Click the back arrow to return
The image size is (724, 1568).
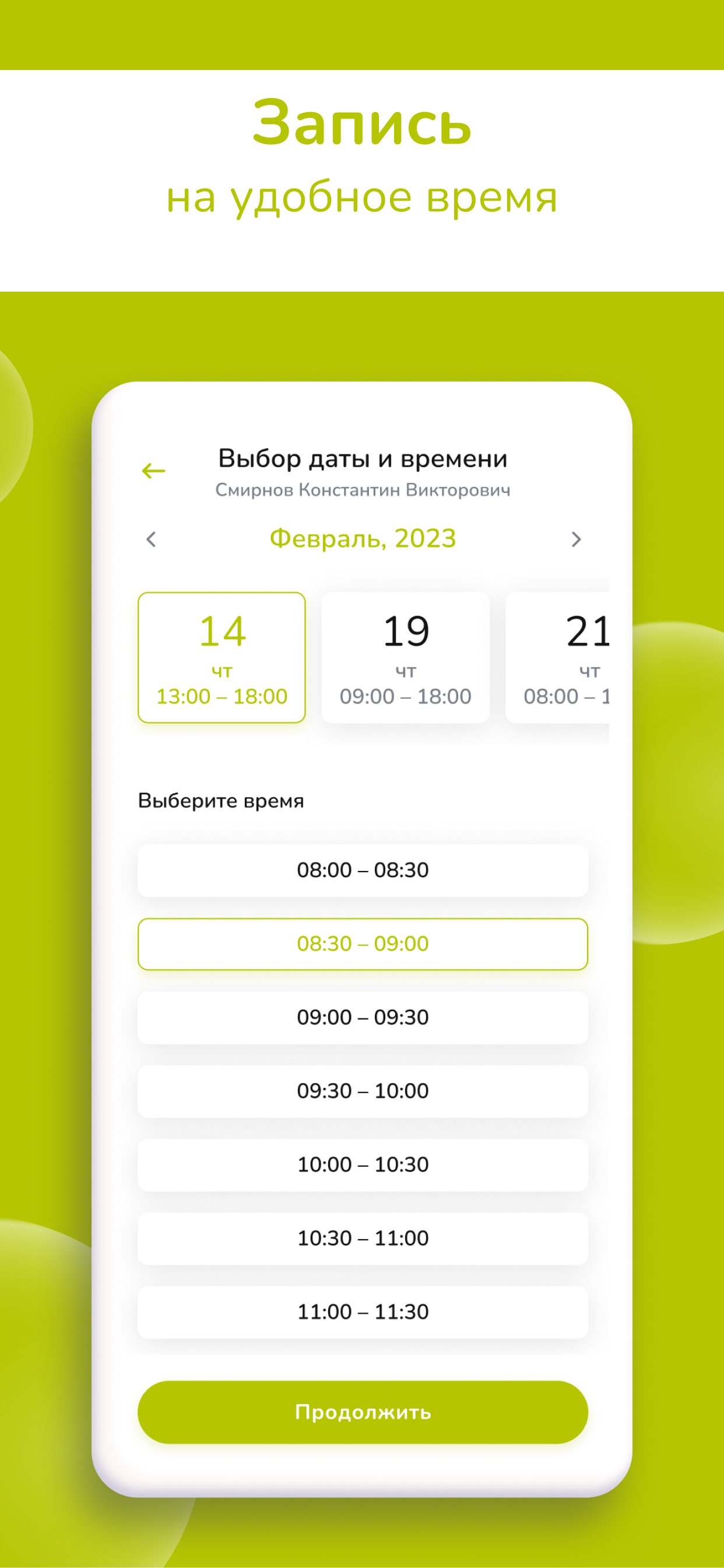(154, 470)
